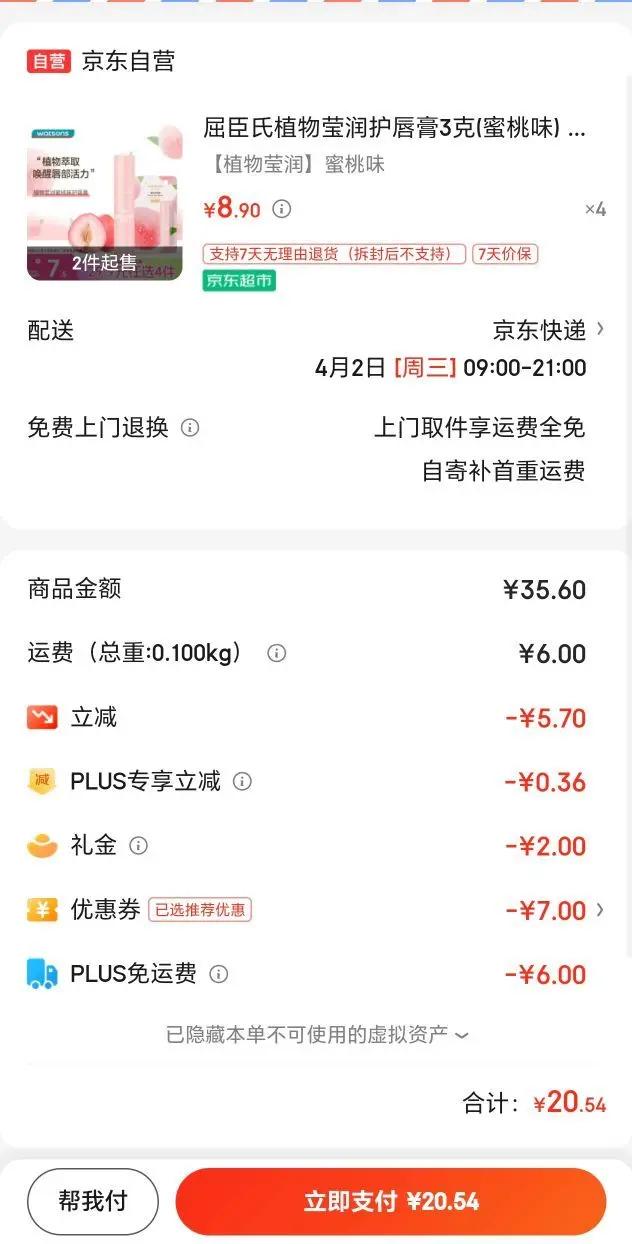
Task: Tap the 帮我付 button
Action: [93, 1201]
